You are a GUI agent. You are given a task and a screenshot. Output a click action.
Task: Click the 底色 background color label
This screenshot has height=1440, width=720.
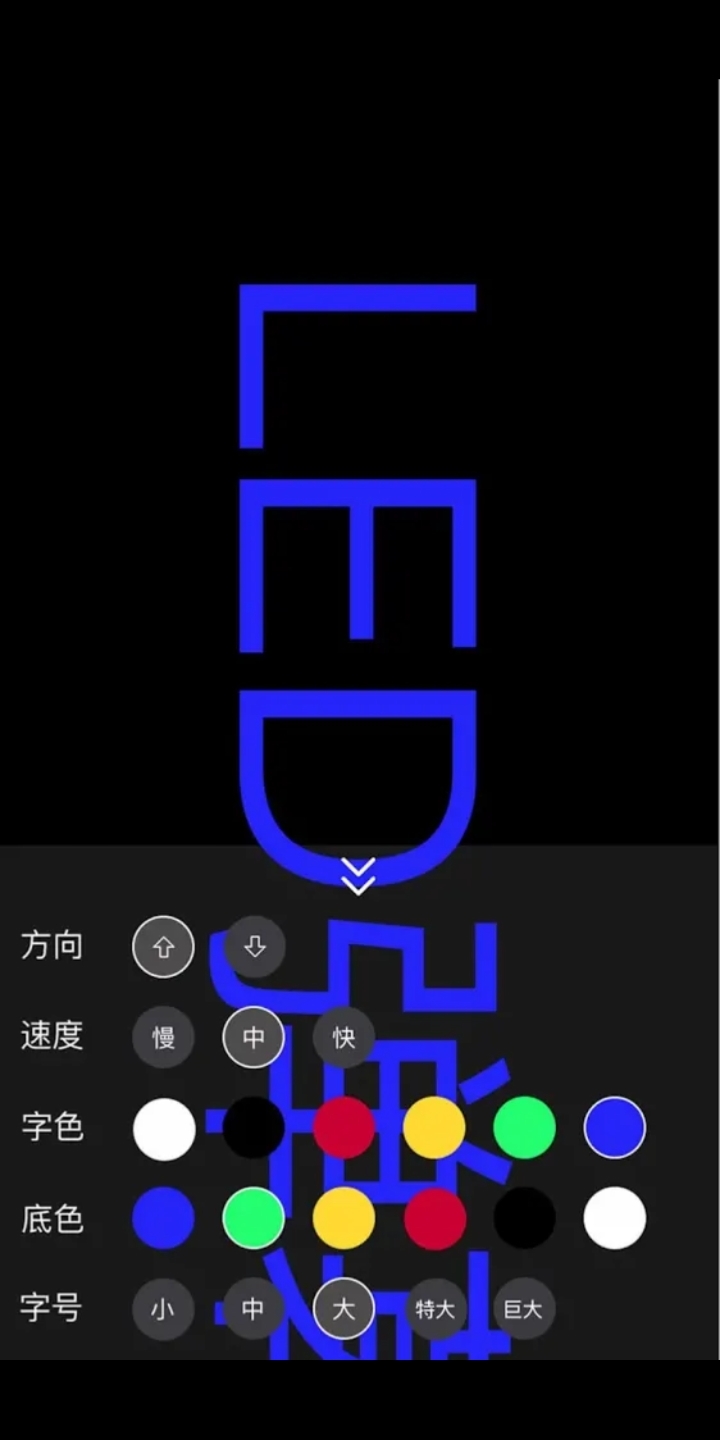pyautogui.click(x=52, y=1217)
